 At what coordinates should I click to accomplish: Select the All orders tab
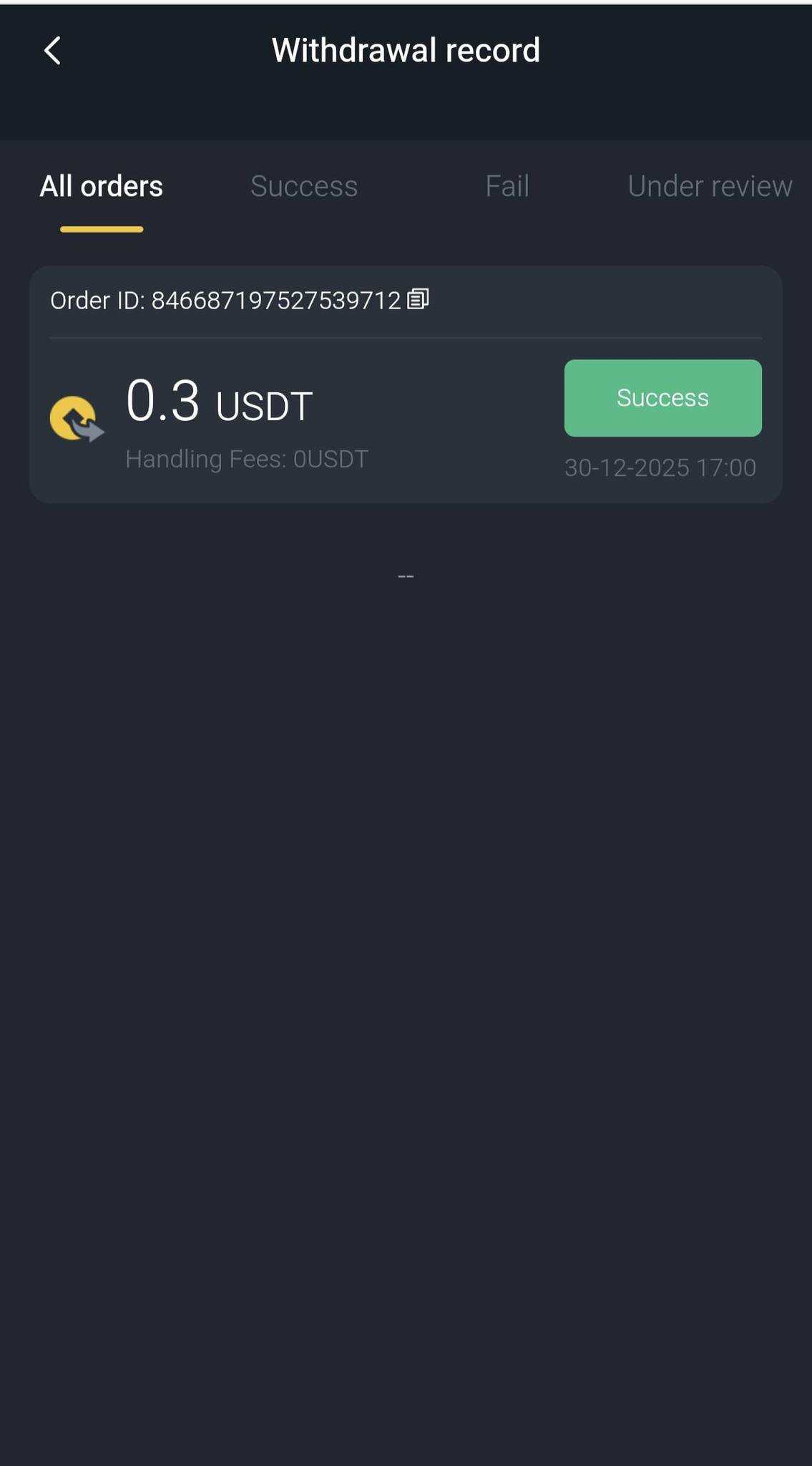coord(102,186)
